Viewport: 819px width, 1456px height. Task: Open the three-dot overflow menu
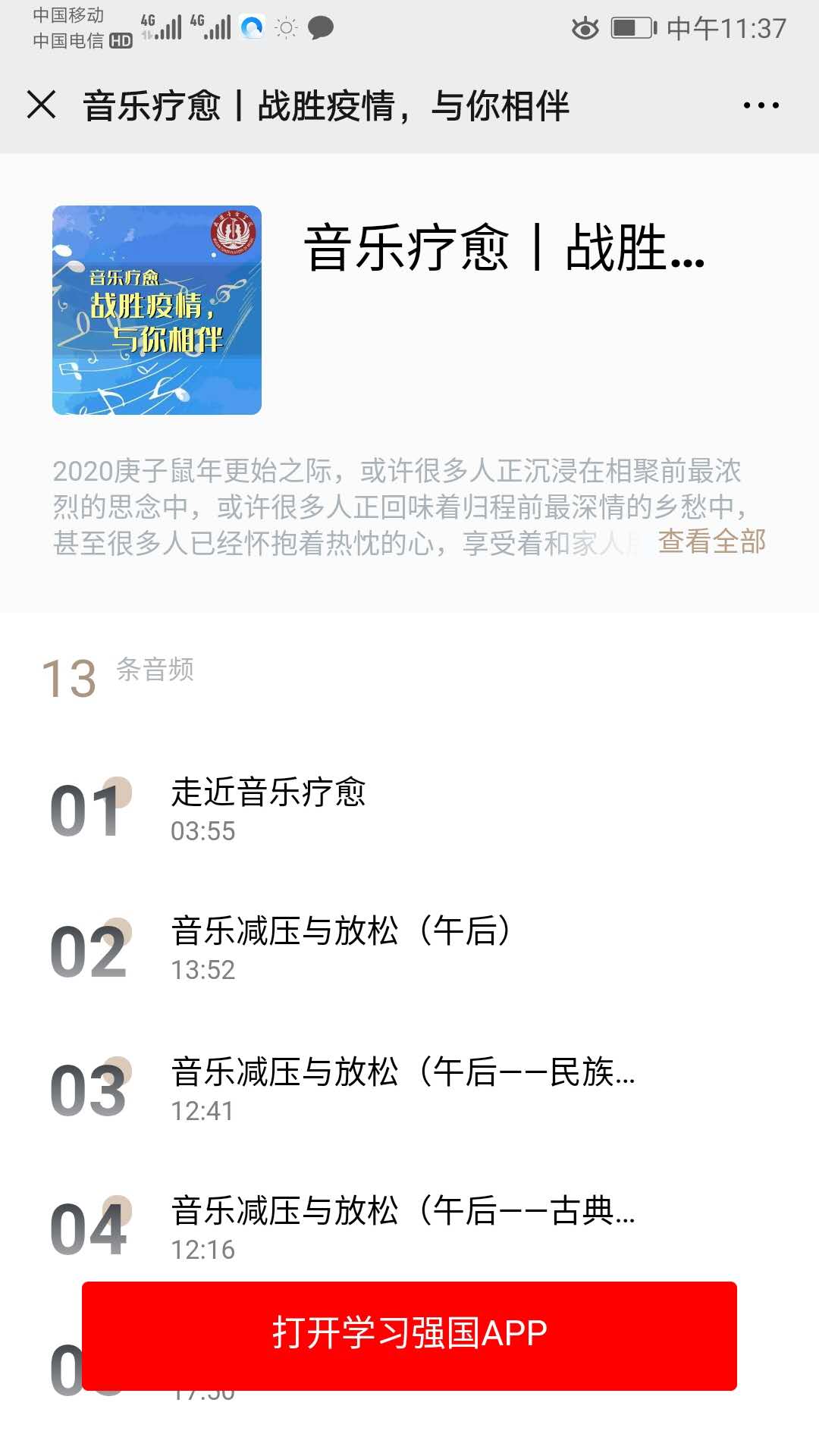click(761, 105)
